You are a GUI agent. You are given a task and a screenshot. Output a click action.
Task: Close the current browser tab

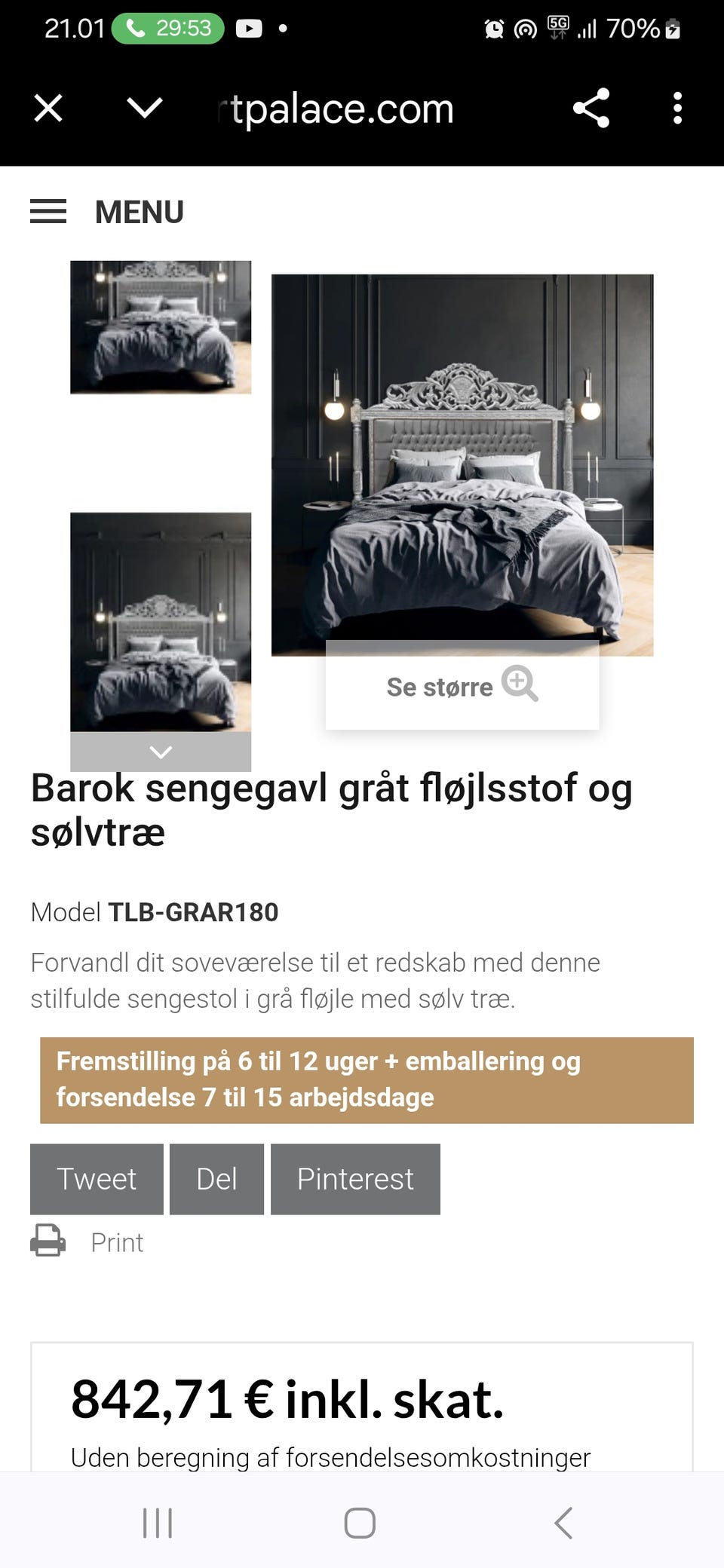pos(48,108)
